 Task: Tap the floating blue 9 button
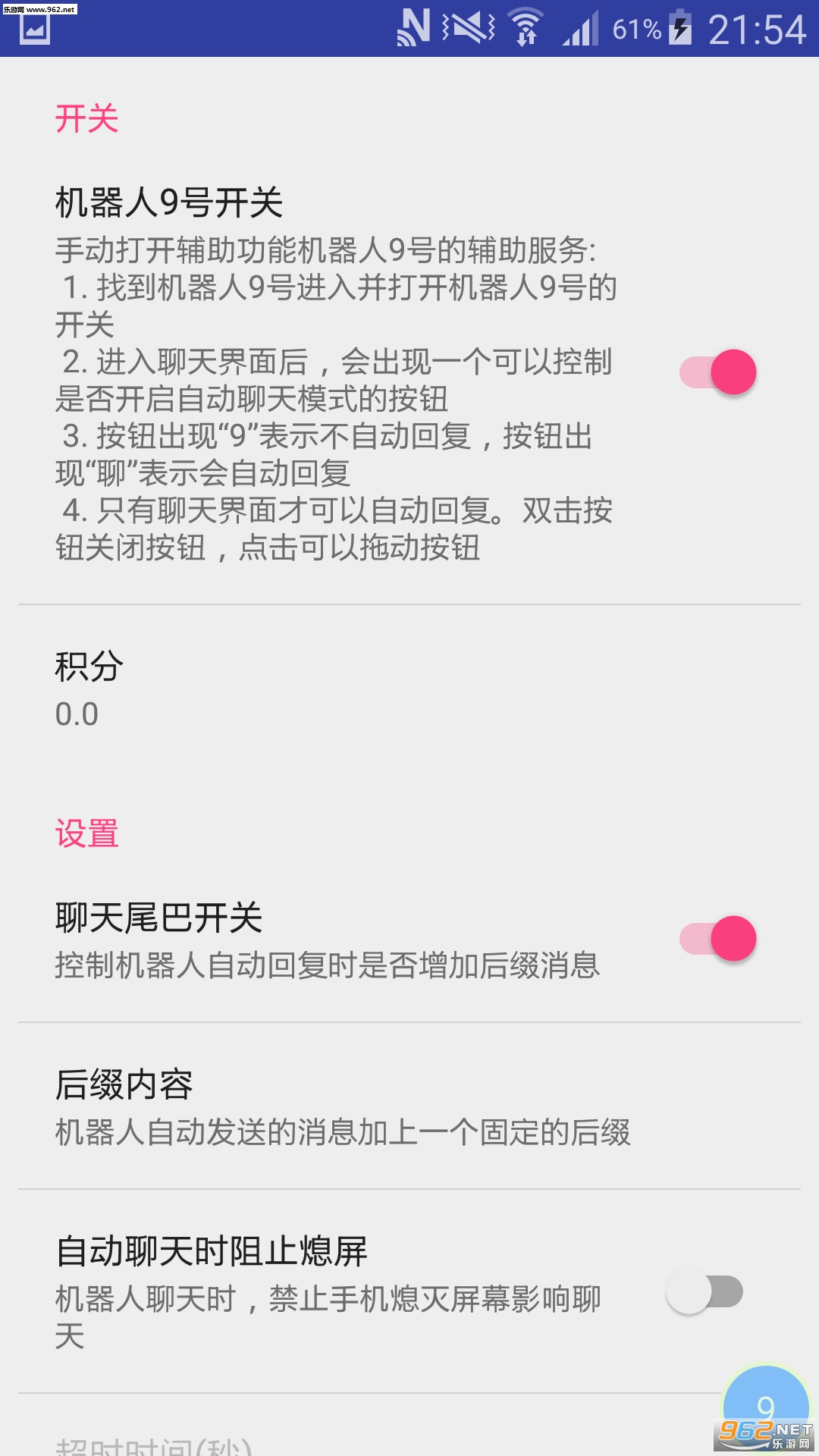(764, 1403)
